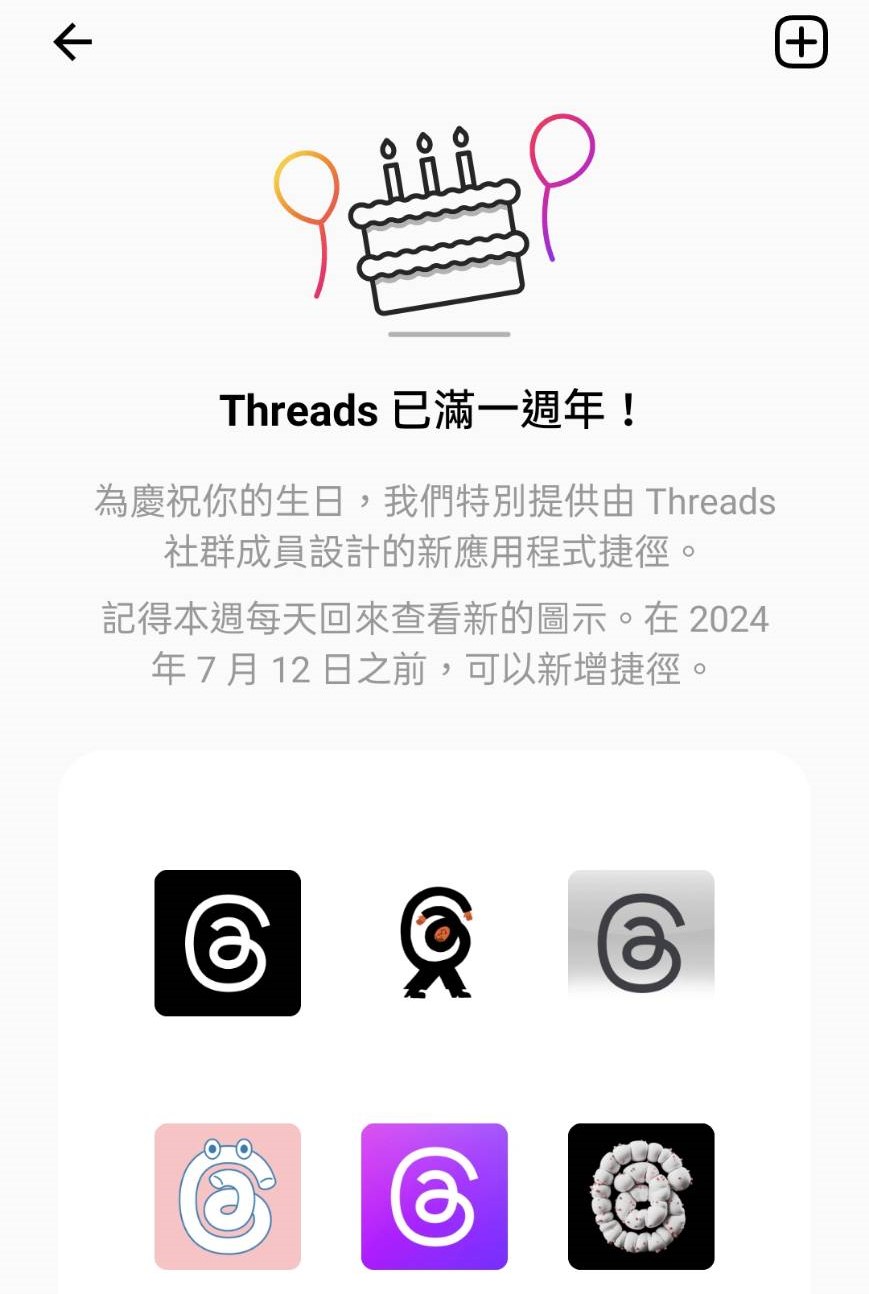Go back using the arrow icon

(71, 42)
